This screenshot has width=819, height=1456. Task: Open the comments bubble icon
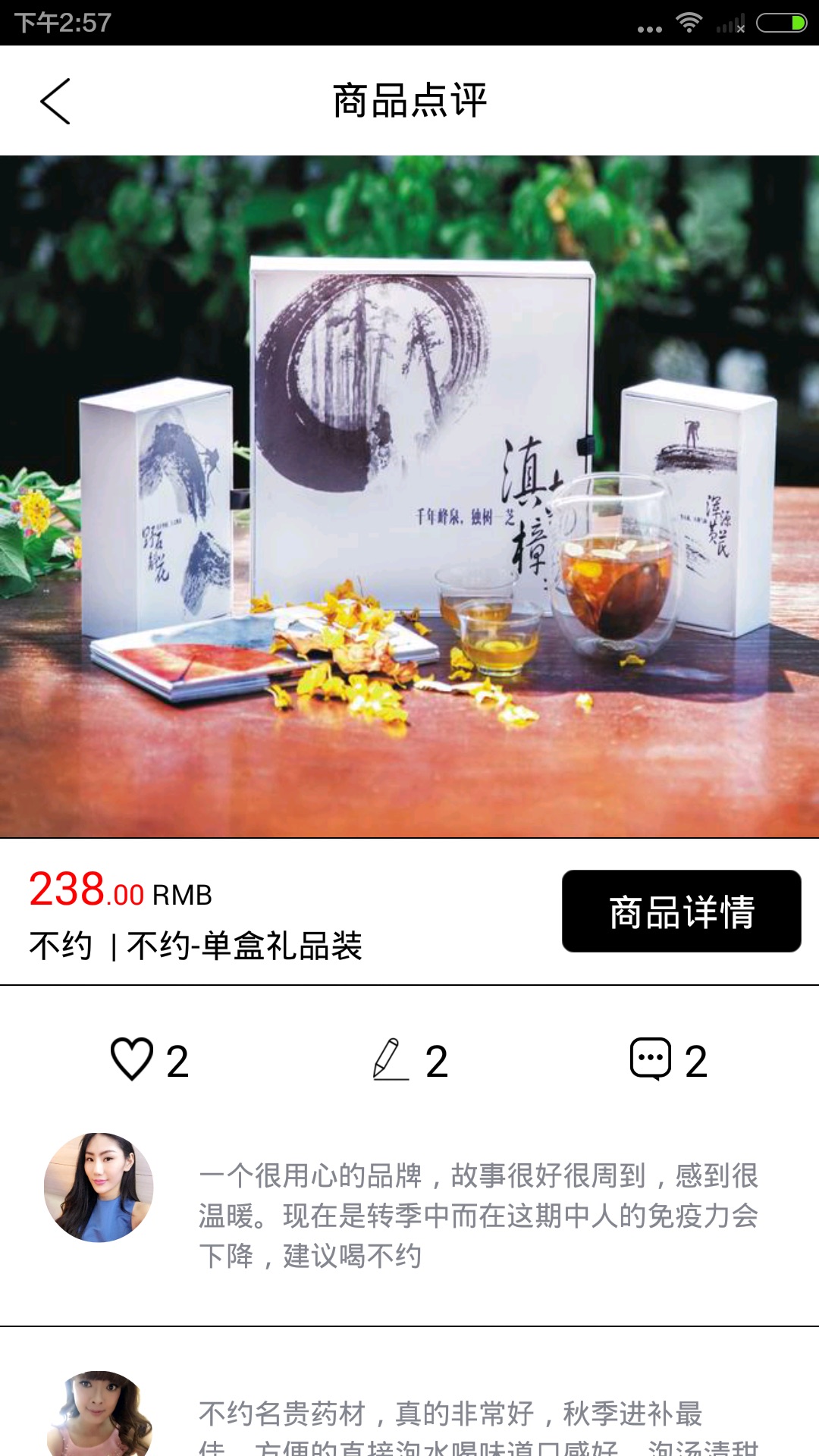click(651, 1059)
